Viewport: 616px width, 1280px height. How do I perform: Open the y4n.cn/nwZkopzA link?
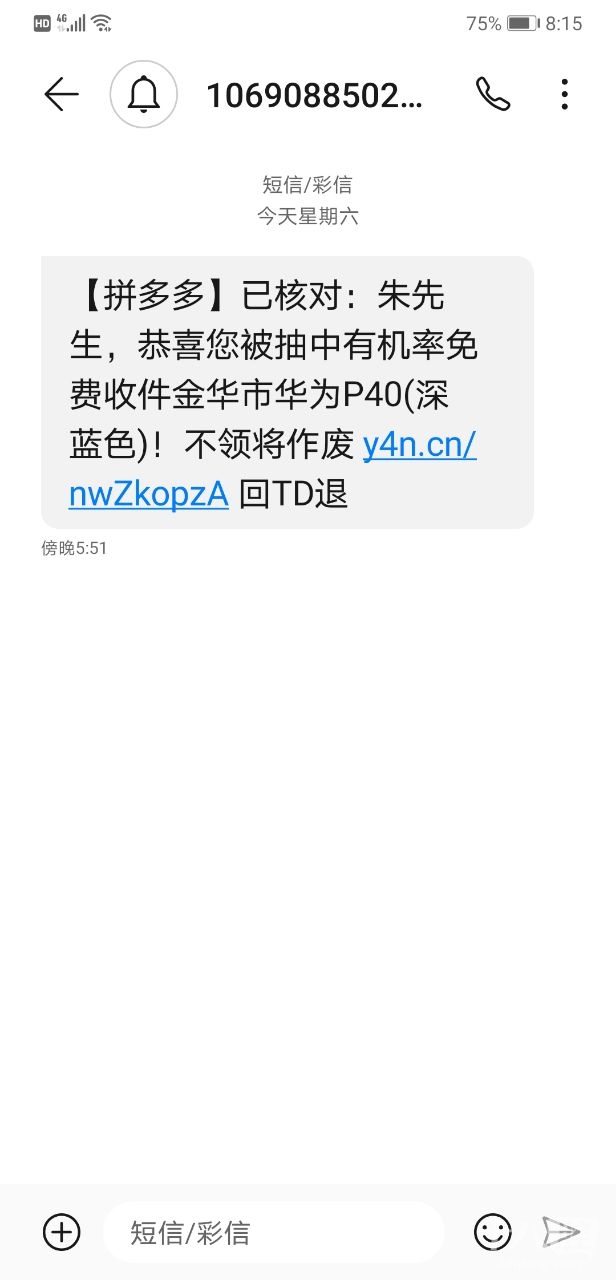click(x=418, y=445)
